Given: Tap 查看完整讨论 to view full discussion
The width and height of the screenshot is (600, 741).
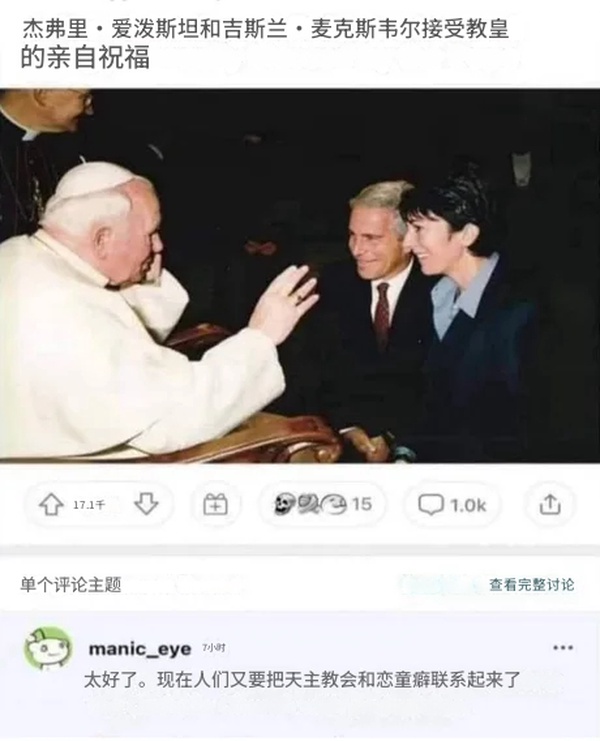Looking at the screenshot, I should click(x=531, y=585).
